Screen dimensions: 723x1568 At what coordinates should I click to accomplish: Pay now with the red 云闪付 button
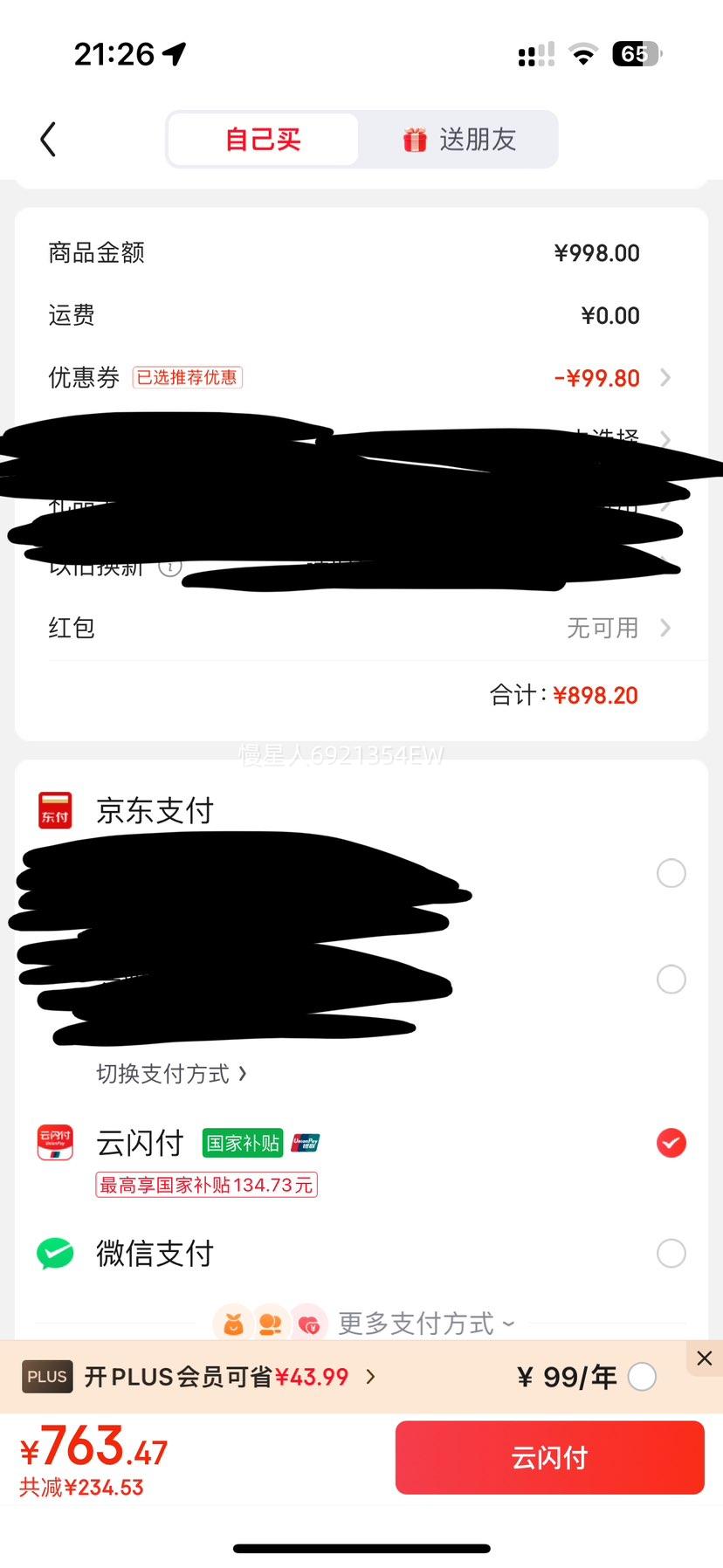pos(550,1457)
